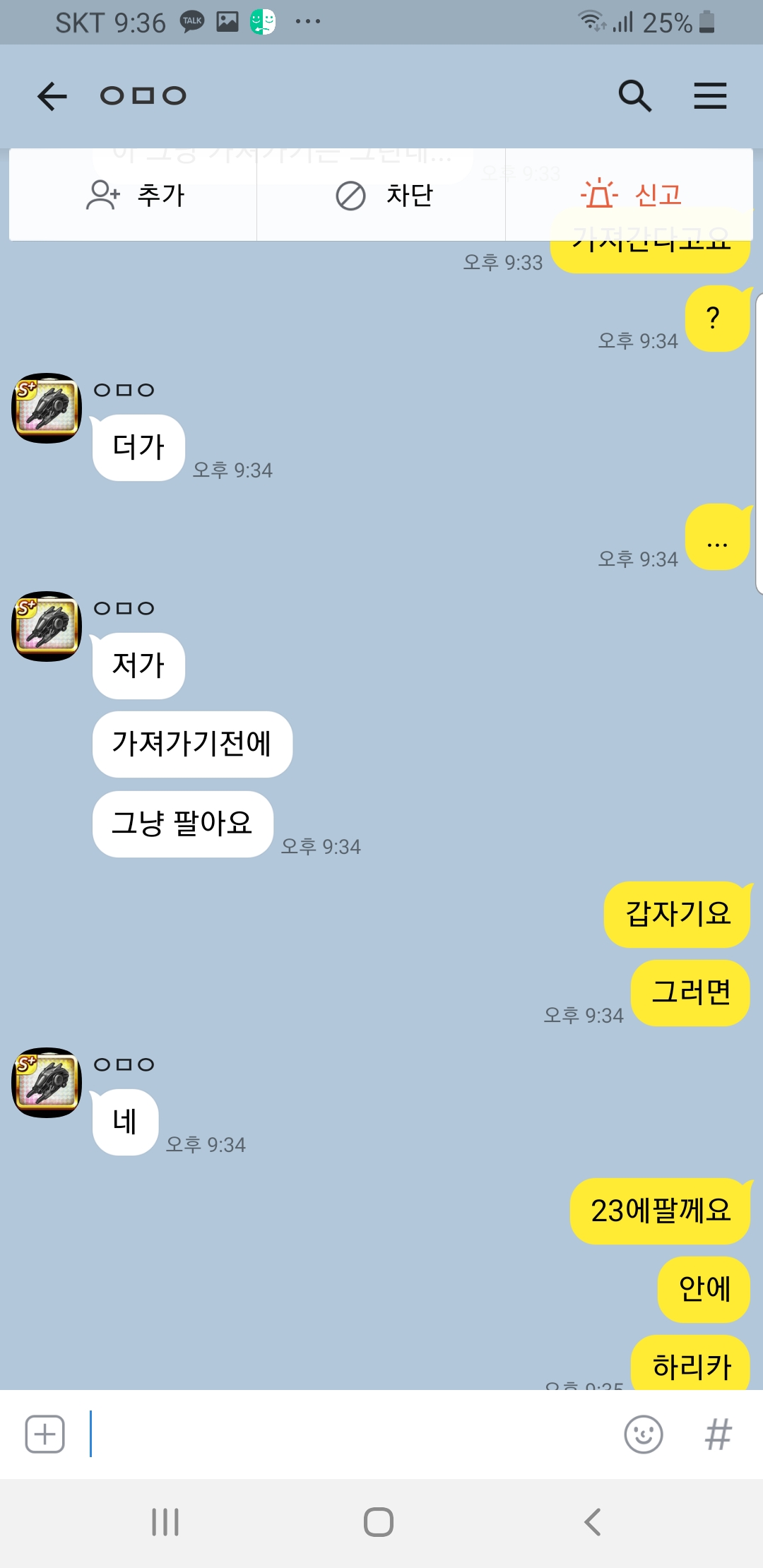Go back from the chat room

[x=52, y=96]
